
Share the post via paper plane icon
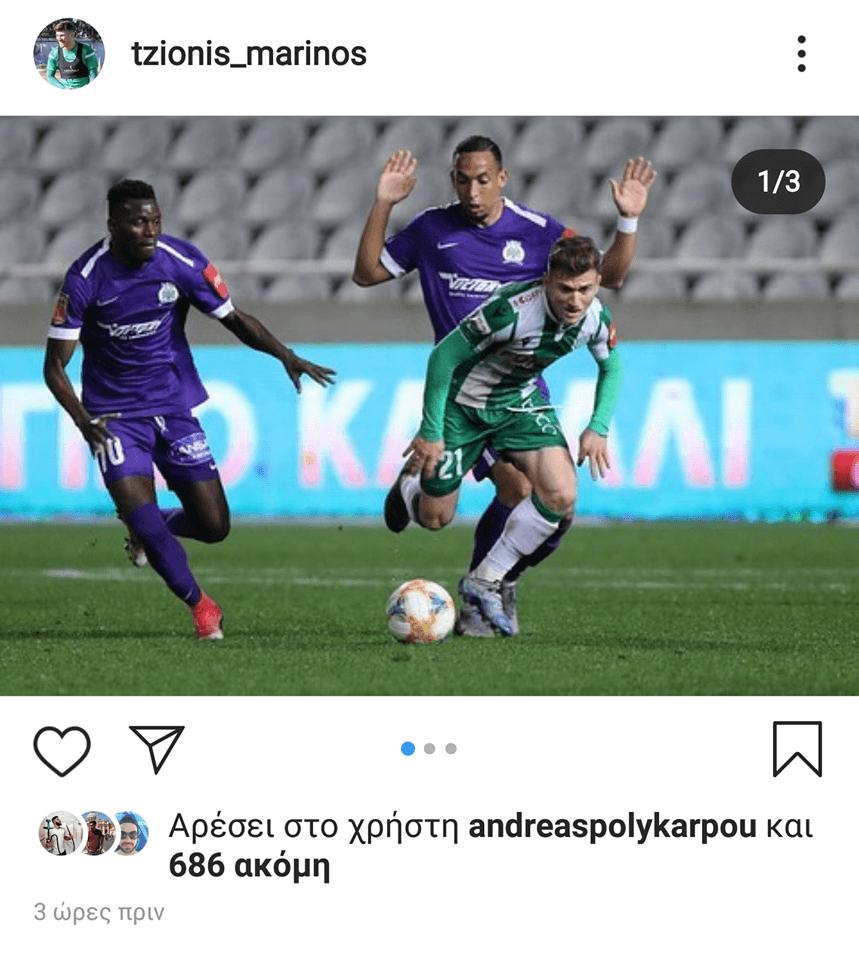pos(157,749)
